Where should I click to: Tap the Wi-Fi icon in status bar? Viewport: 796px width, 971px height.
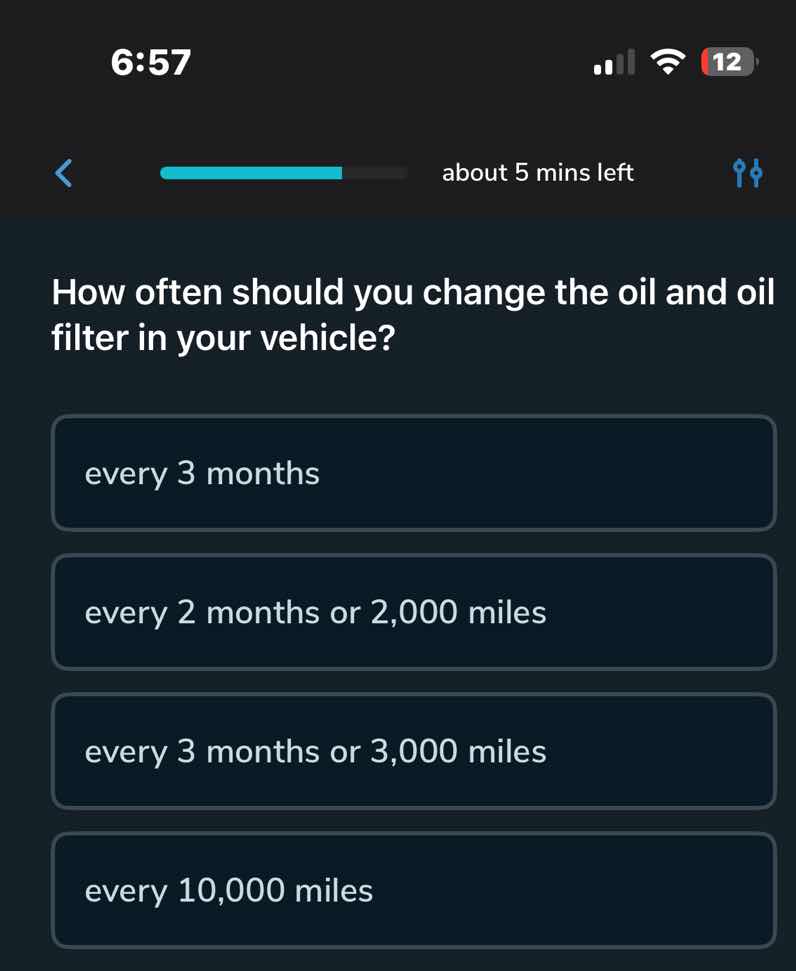click(x=666, y=62)
